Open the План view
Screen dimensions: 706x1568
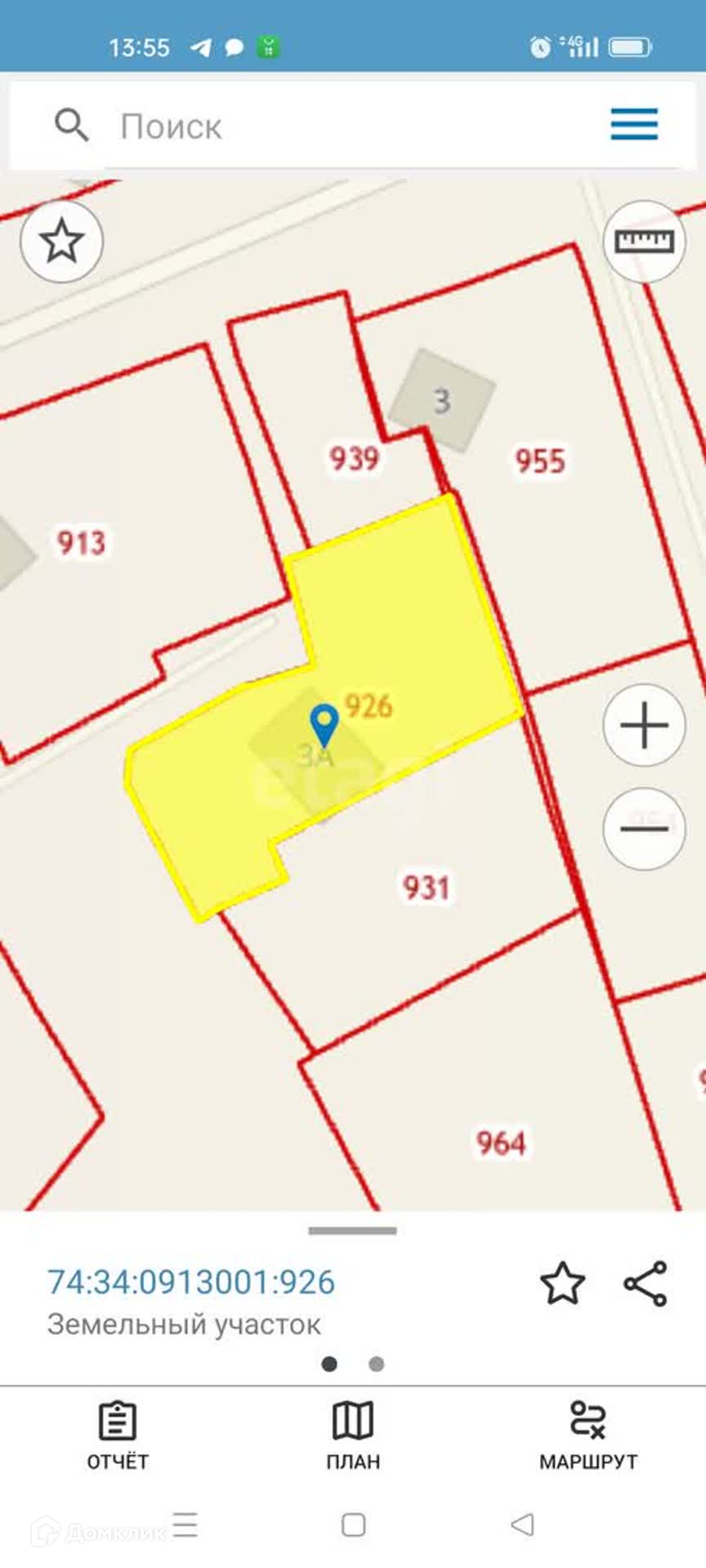pos(353,1436)
